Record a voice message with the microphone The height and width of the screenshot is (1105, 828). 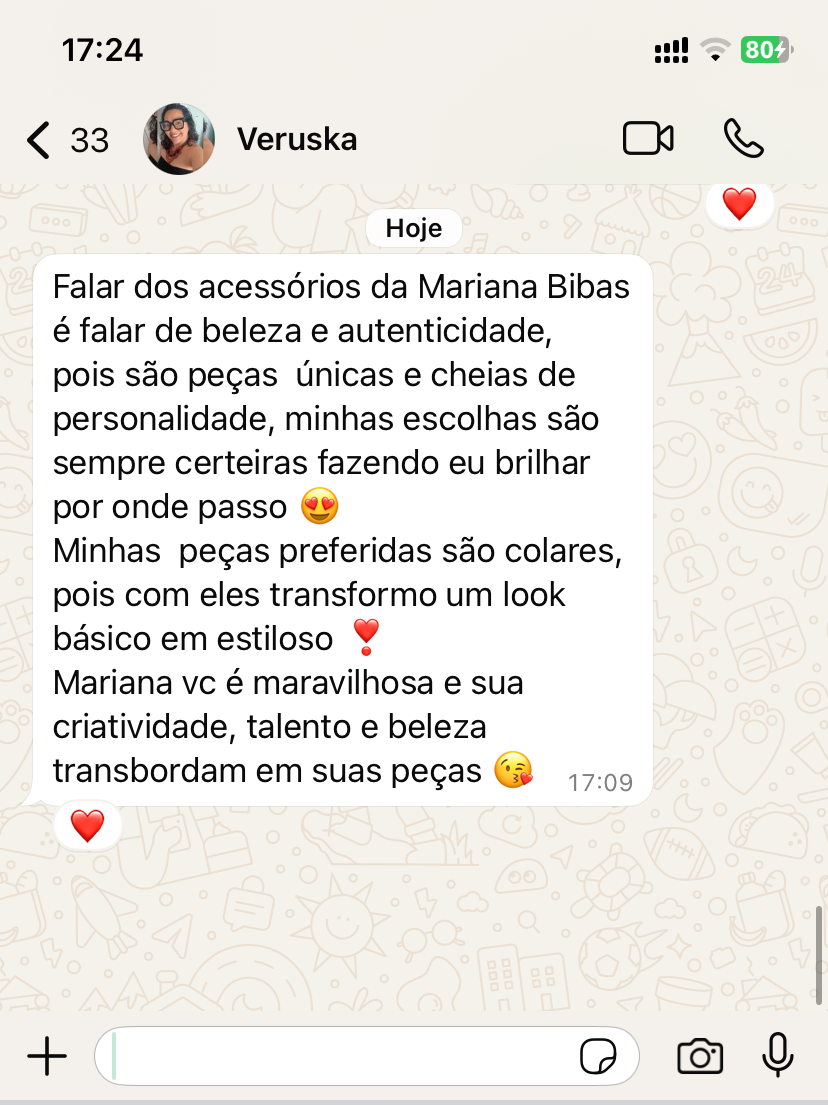[778, 1056]
